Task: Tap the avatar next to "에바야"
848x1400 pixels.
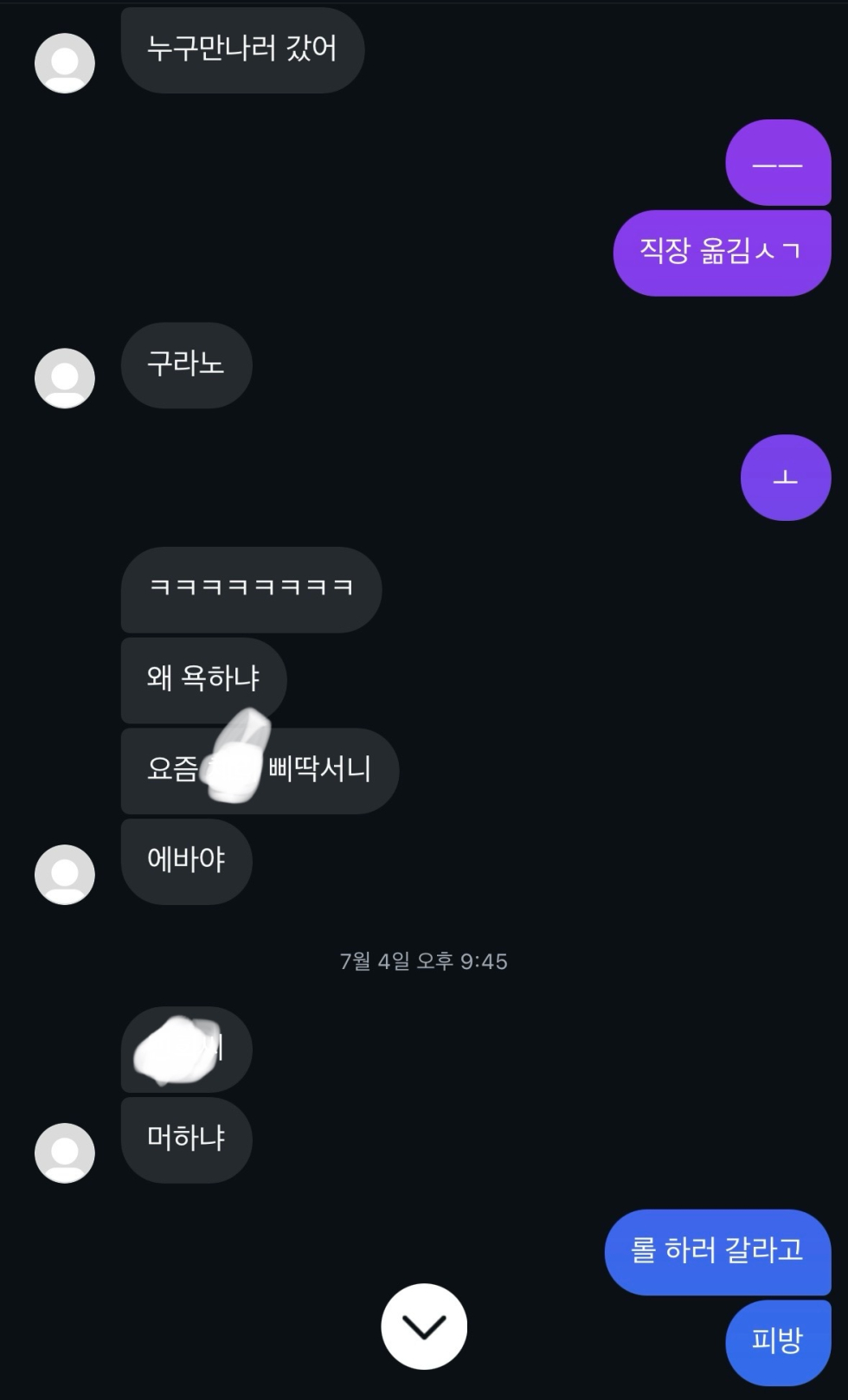Action: pos(65,874)
